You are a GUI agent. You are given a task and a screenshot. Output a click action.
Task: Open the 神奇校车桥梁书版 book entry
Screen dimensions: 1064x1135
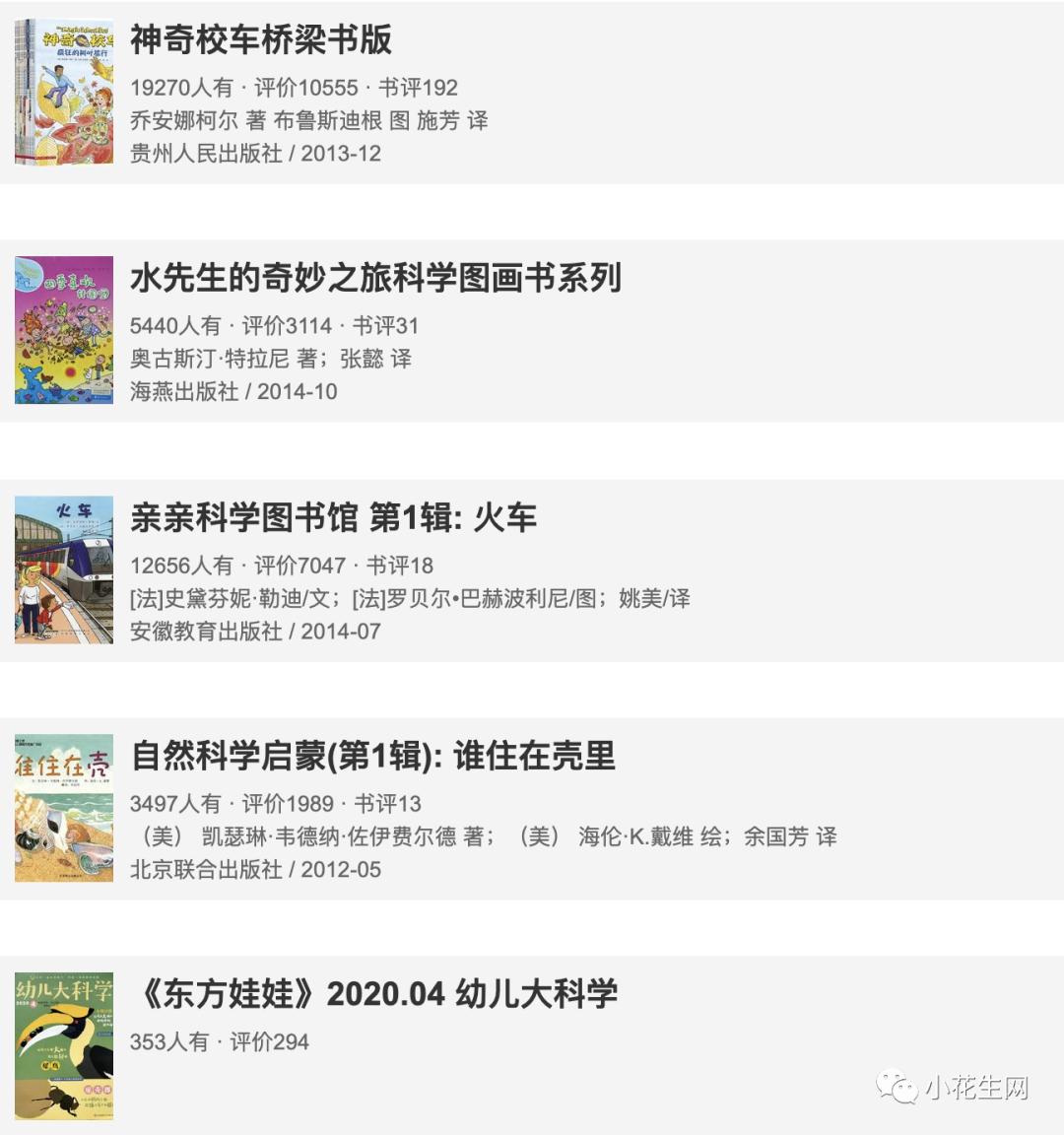tap(261, 40)
